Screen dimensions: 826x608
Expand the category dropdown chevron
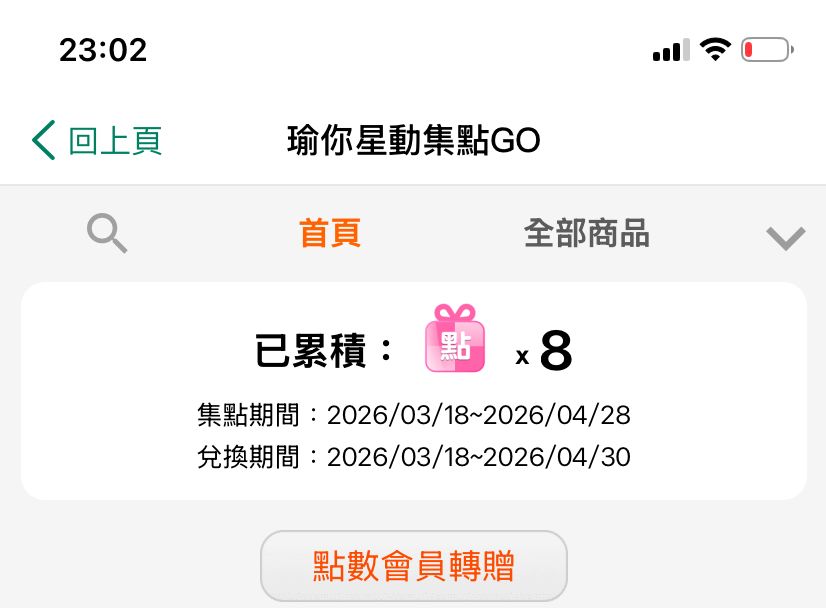pos(785,238)
